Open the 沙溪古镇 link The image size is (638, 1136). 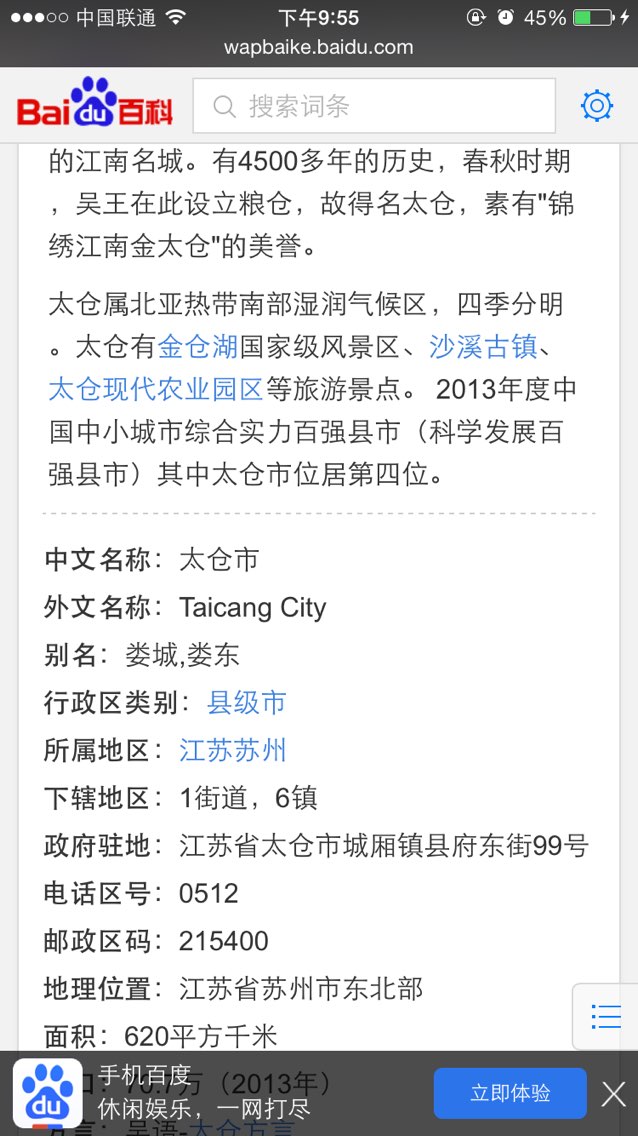[483, 348]
